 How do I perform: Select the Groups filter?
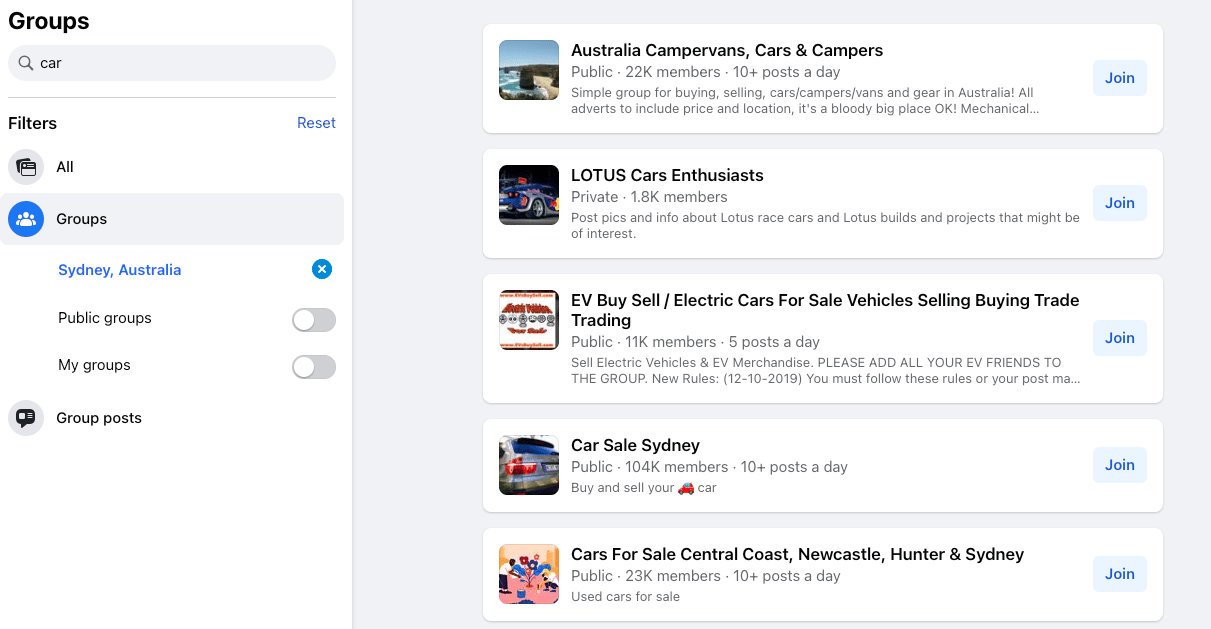[81, 219]
